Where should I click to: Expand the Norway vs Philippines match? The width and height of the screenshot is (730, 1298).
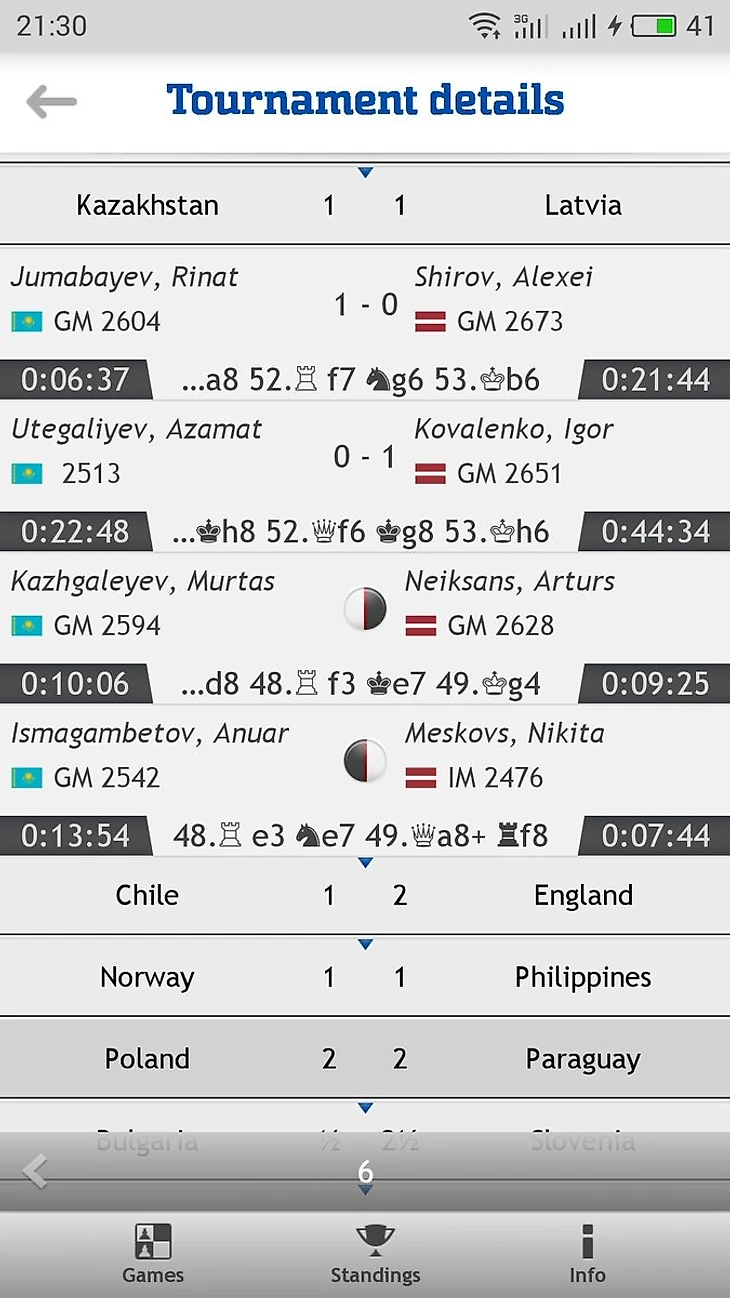coord(364,977)
